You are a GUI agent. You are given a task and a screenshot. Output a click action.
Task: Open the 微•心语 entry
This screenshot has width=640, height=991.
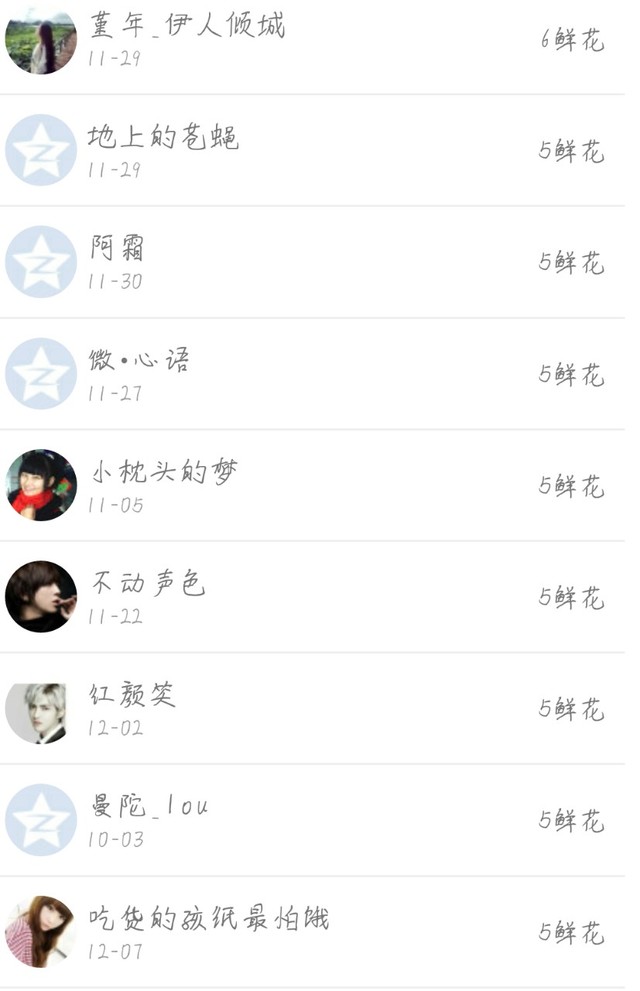313,374
